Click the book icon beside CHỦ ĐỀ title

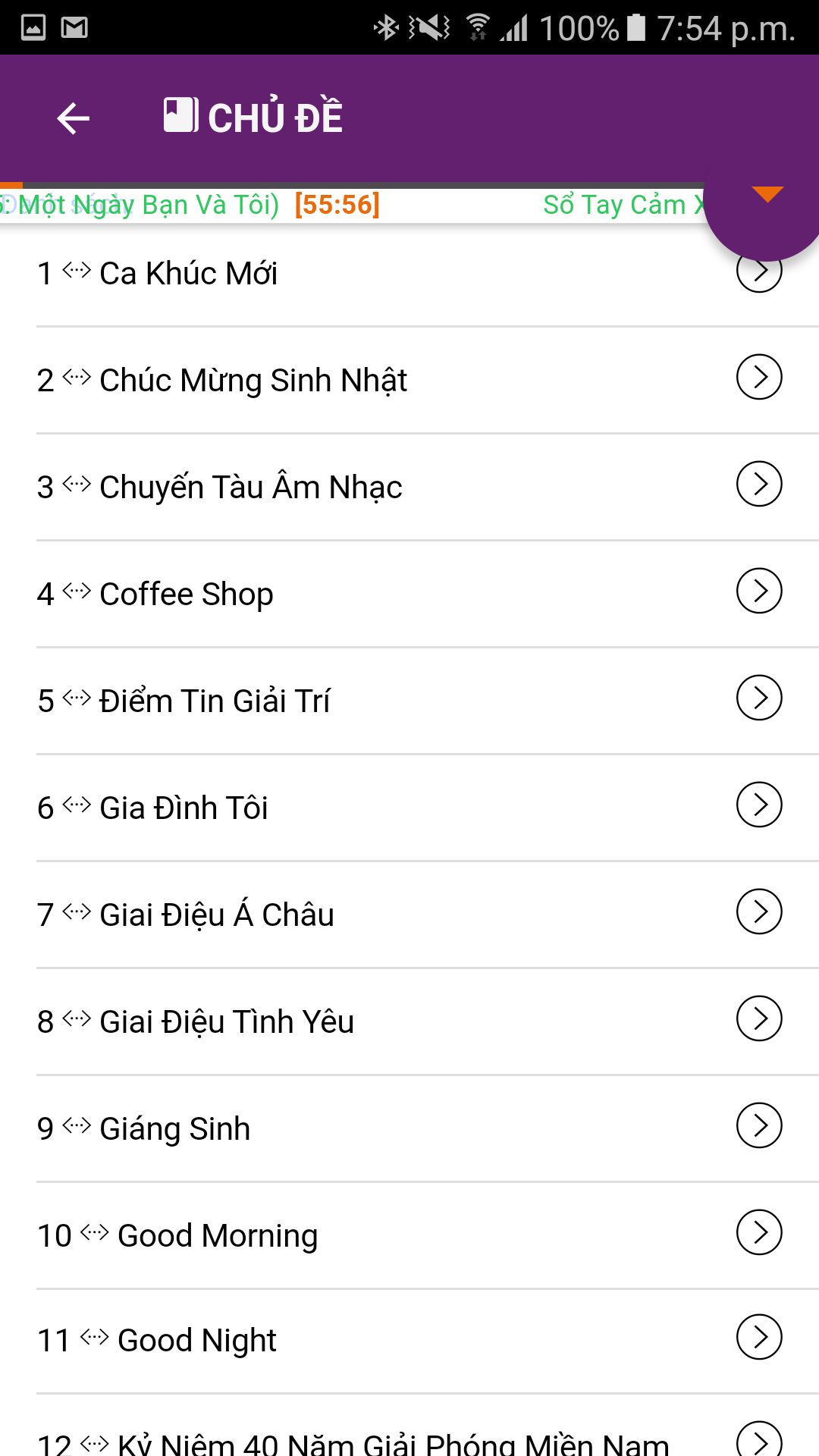click(180, 114)
